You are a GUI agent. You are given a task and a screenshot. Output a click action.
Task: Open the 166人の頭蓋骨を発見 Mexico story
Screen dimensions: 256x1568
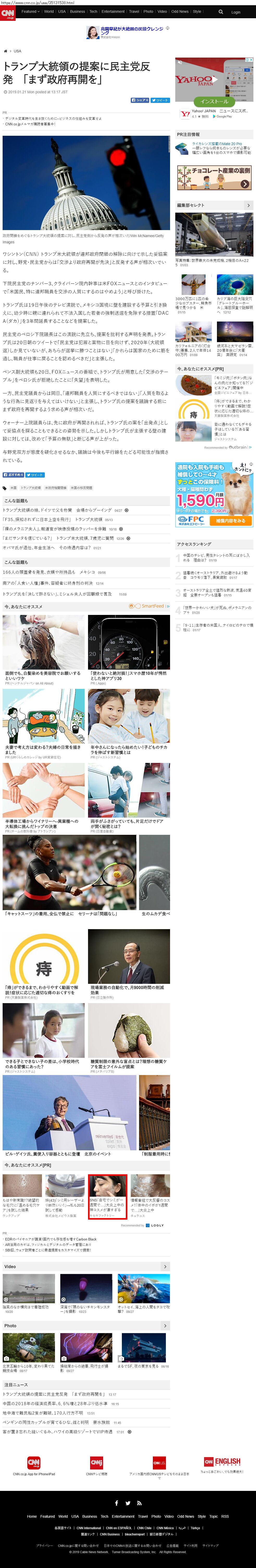49,572
